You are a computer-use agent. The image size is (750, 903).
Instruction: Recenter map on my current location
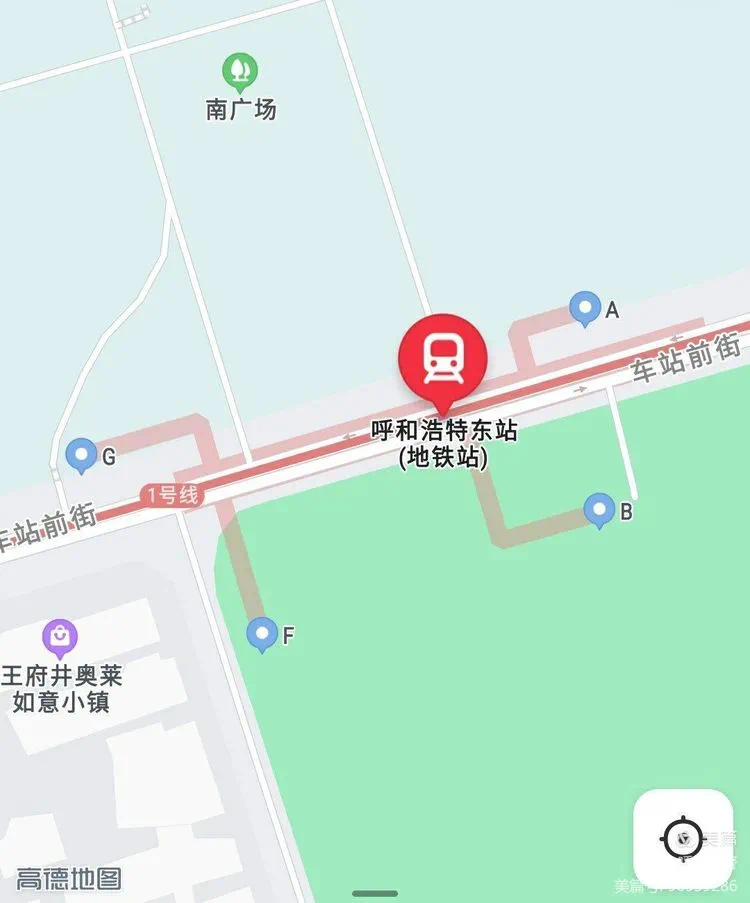(683, 837)
